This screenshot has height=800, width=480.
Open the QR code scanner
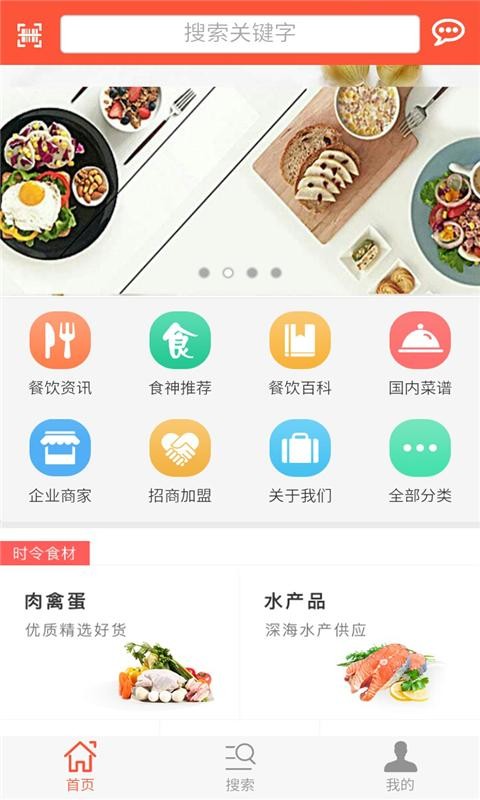pyautogui.click(x=30, y=34)
